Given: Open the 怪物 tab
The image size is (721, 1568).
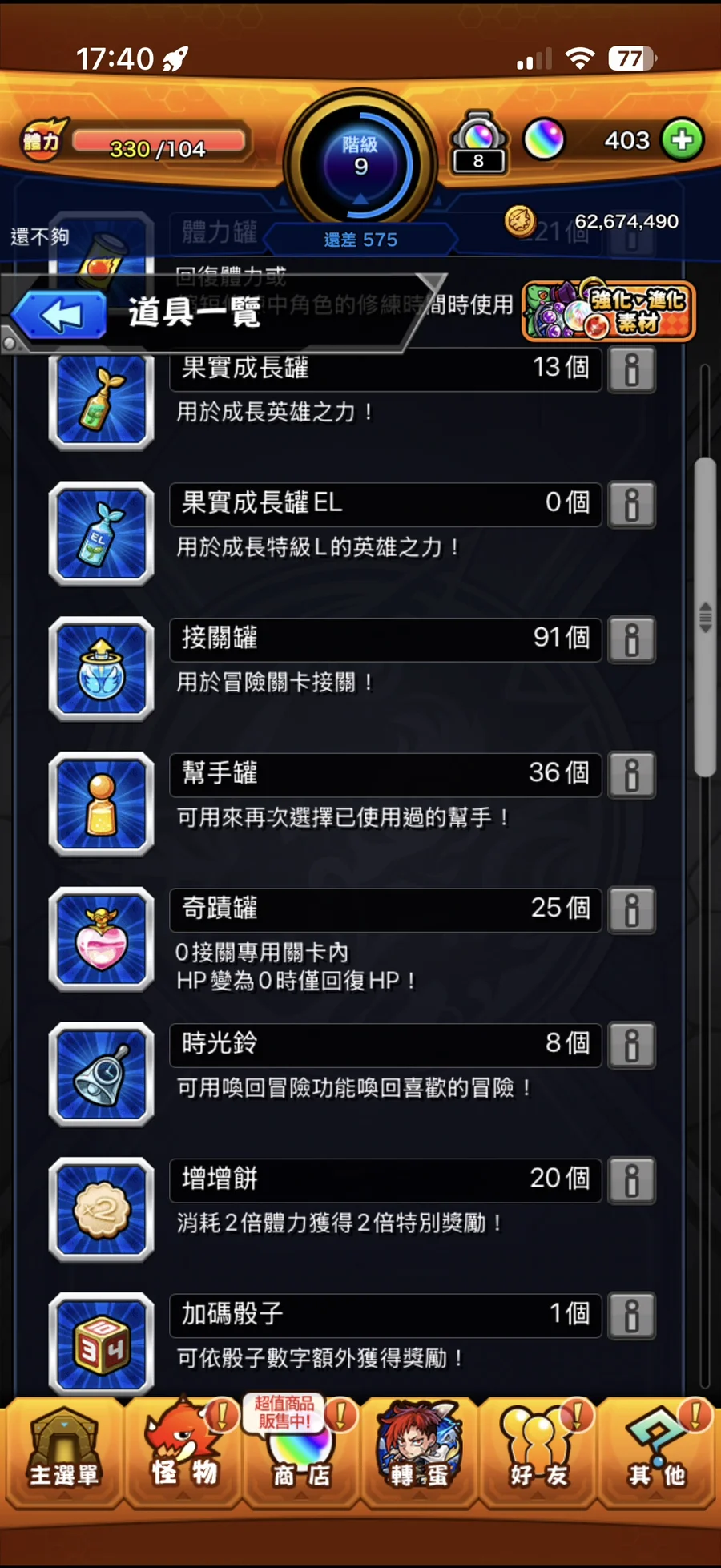Looking at the screenshot, I should point(184,1452).
